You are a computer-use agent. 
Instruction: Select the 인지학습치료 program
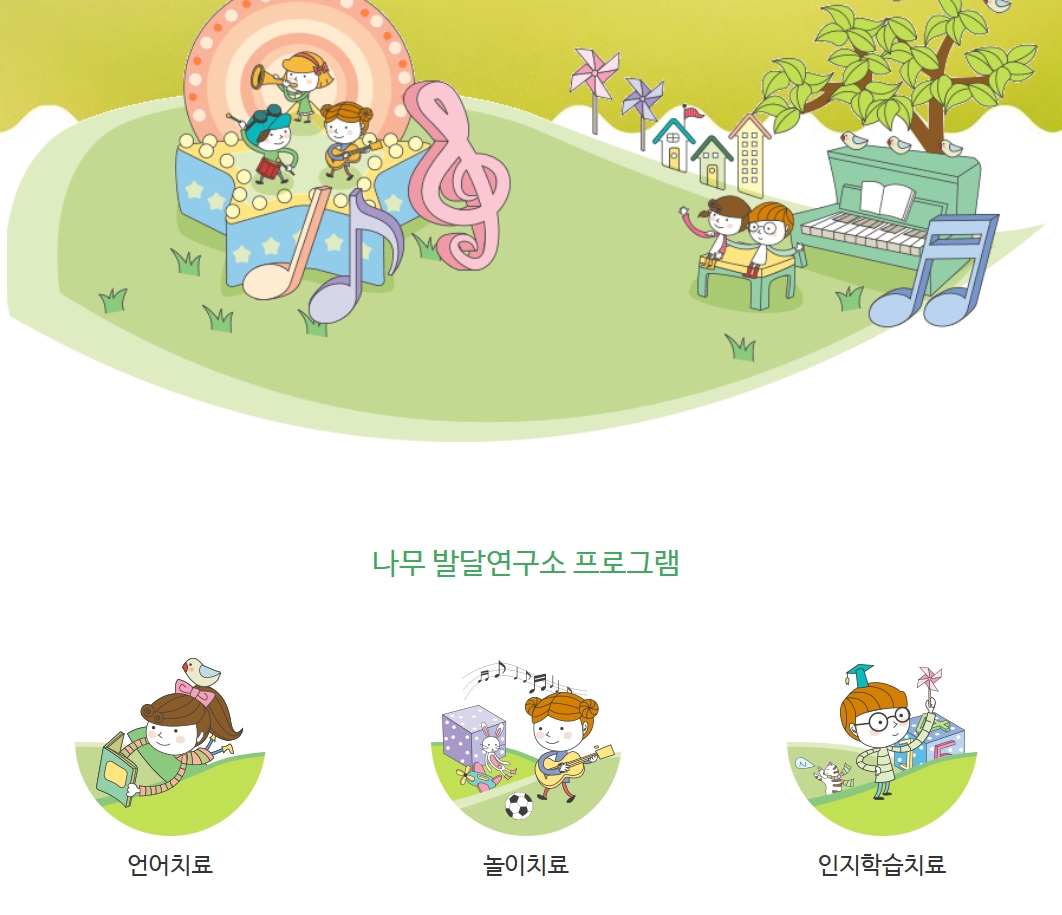click(881, 864)
